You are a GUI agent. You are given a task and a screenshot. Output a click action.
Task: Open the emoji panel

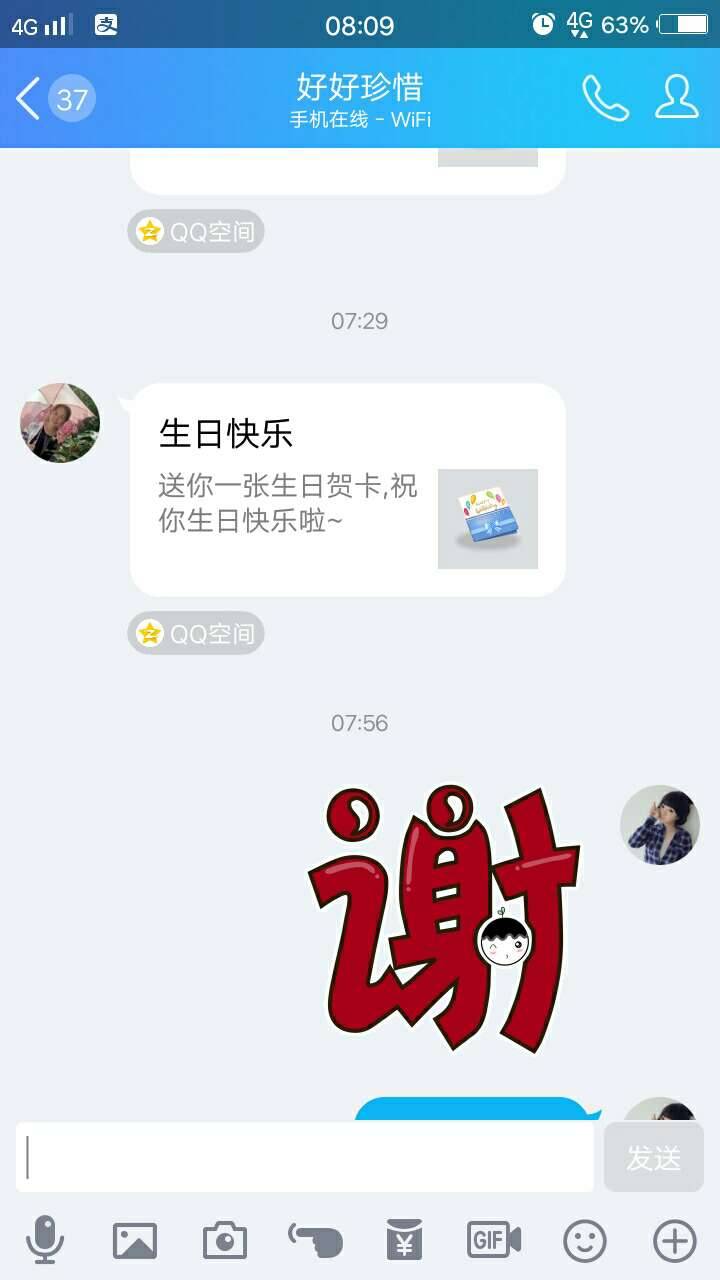pos(585,1241)
